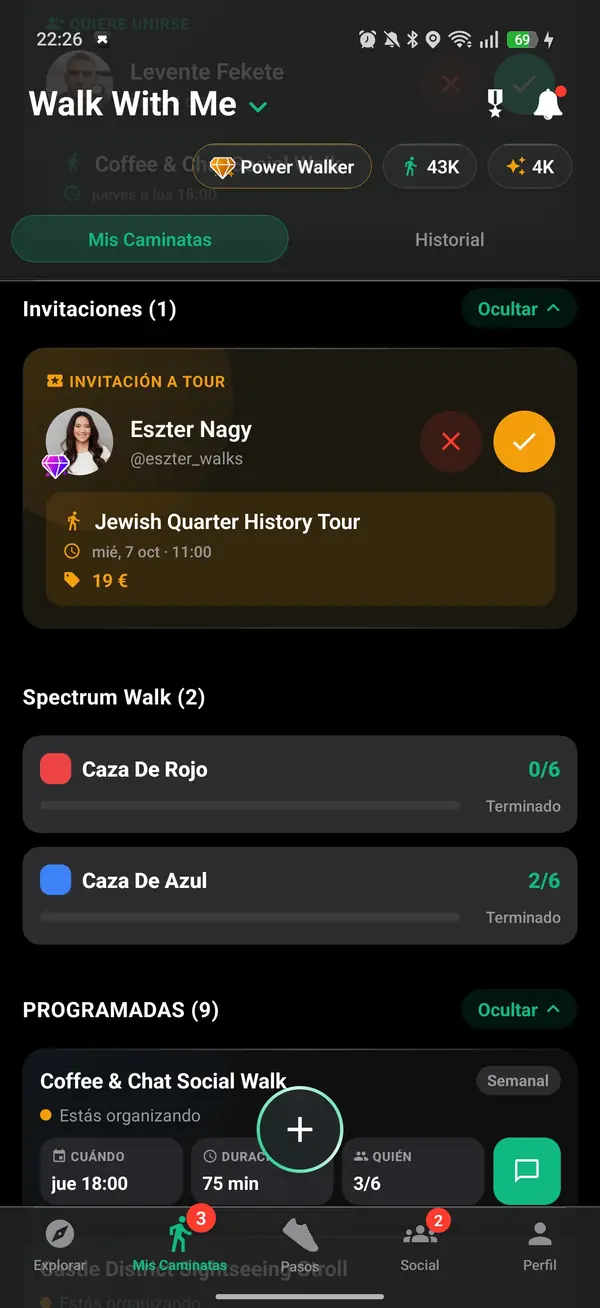Screen dimensions: 600x1308
Task: Open the Caza De Rojo walk
Action: click(300, 785)
